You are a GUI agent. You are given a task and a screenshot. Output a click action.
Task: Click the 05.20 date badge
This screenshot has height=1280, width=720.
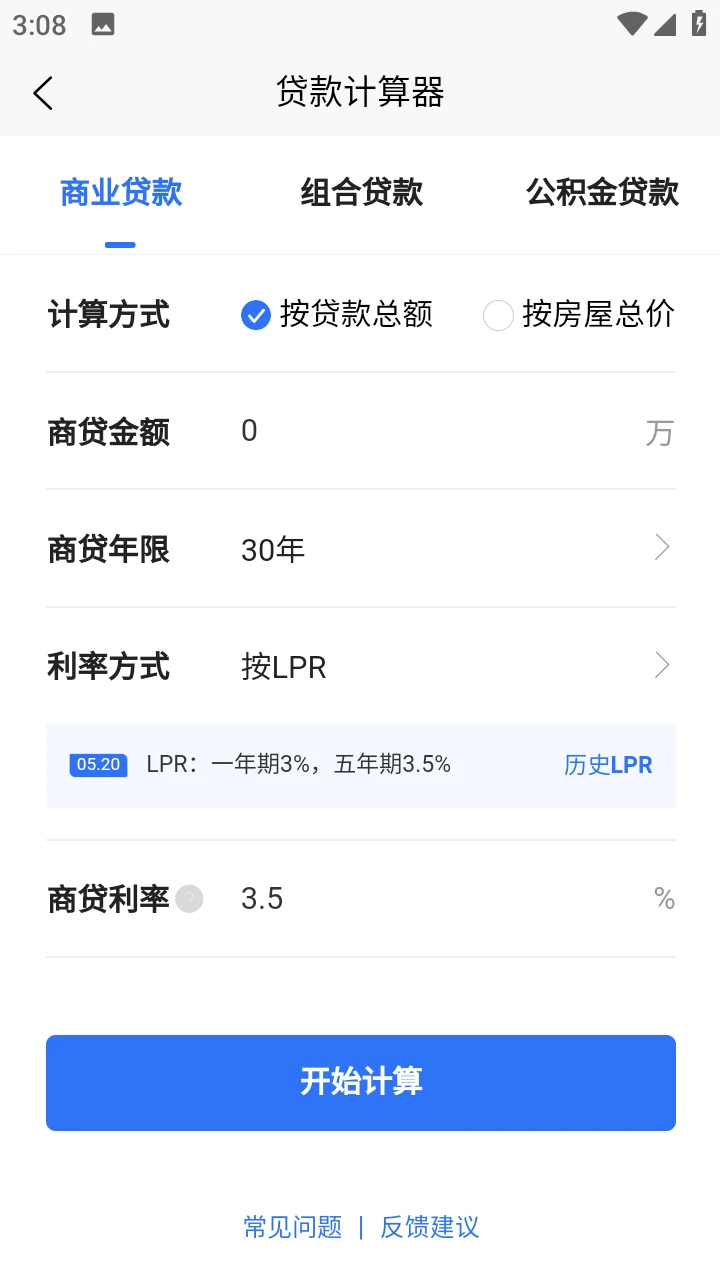click(97, 764)
